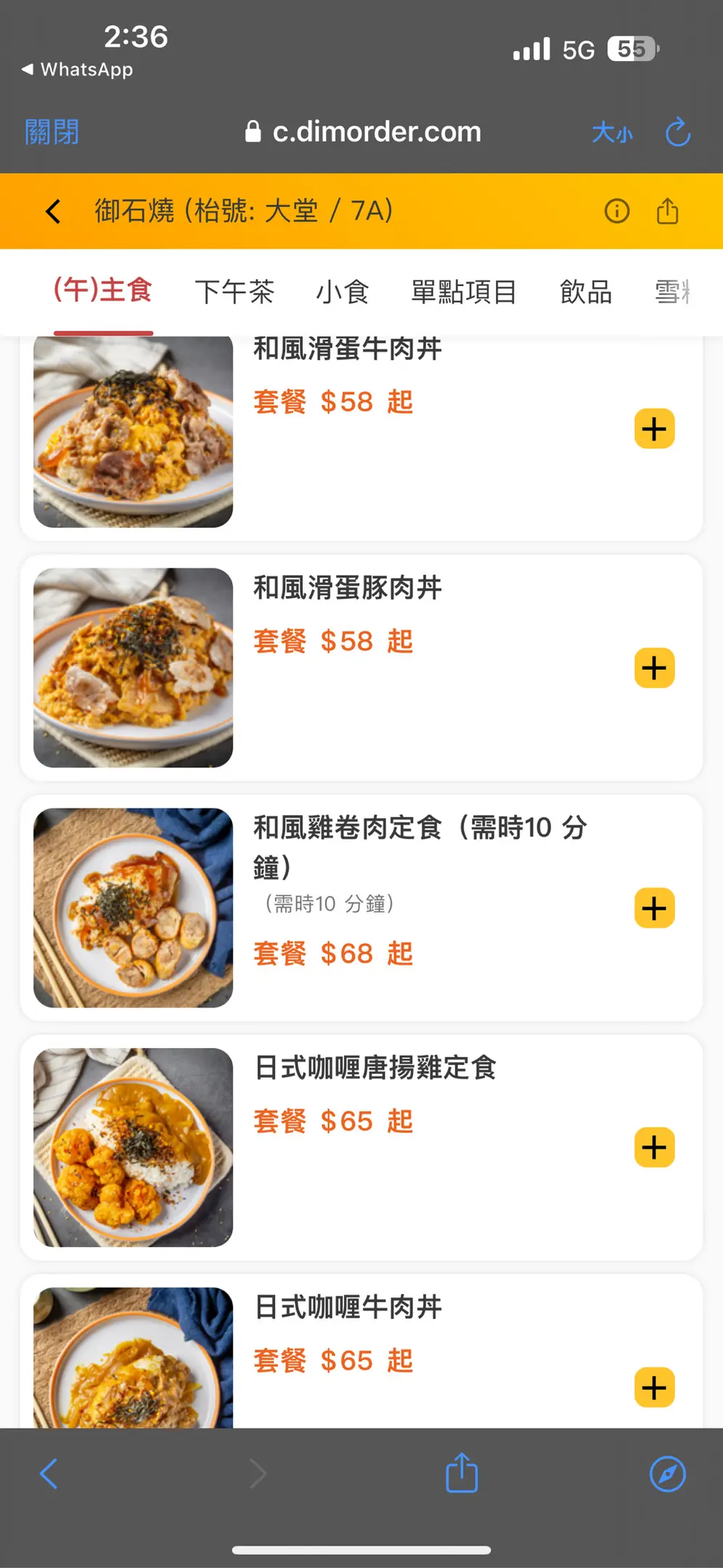Open the 日式咖喱唐揚雞定食 dish photo
The height and width of the screenshot is (1568, 723).
[134, 1147]
